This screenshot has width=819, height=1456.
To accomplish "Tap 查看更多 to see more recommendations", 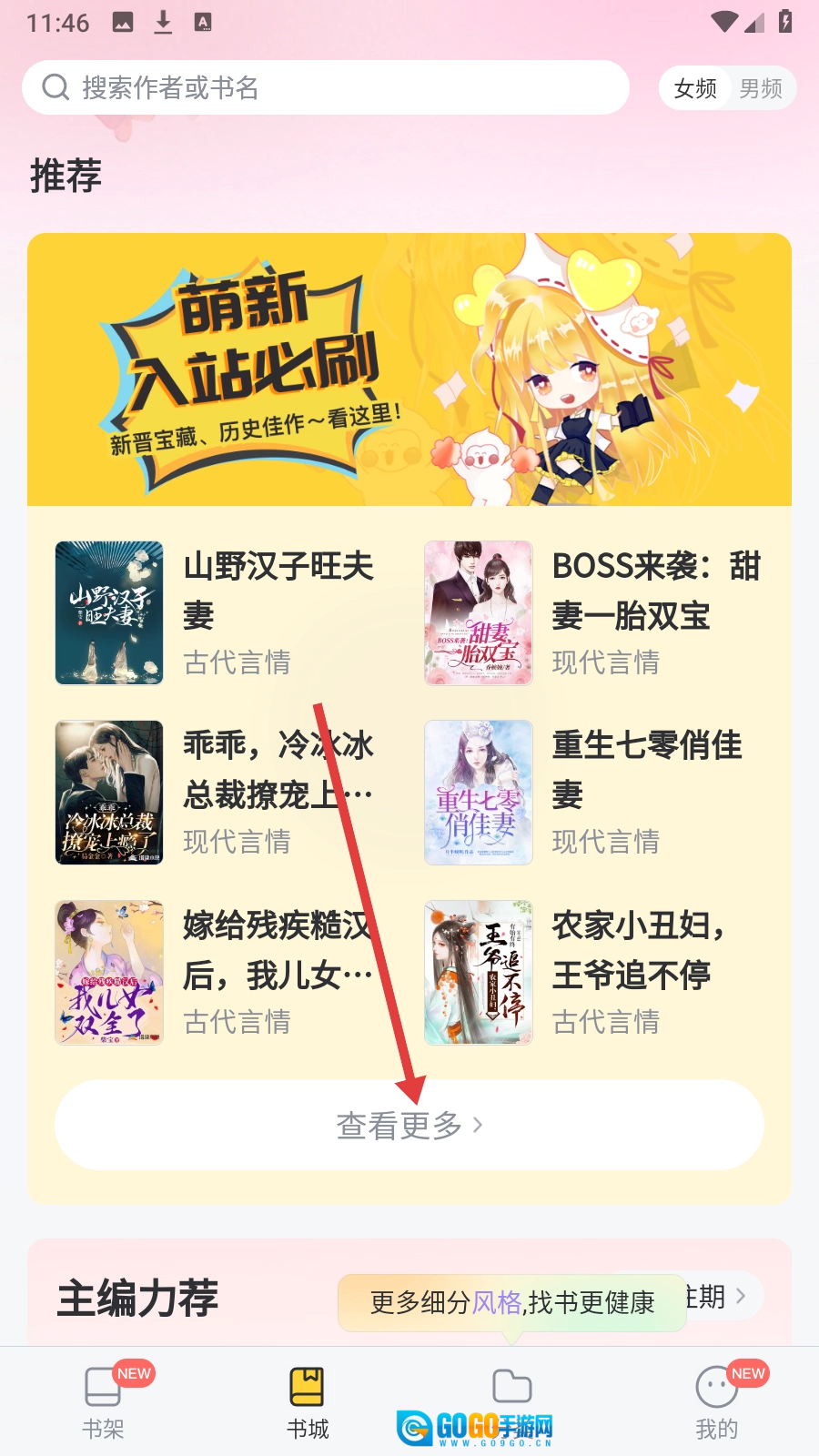I will [409, 1126].
